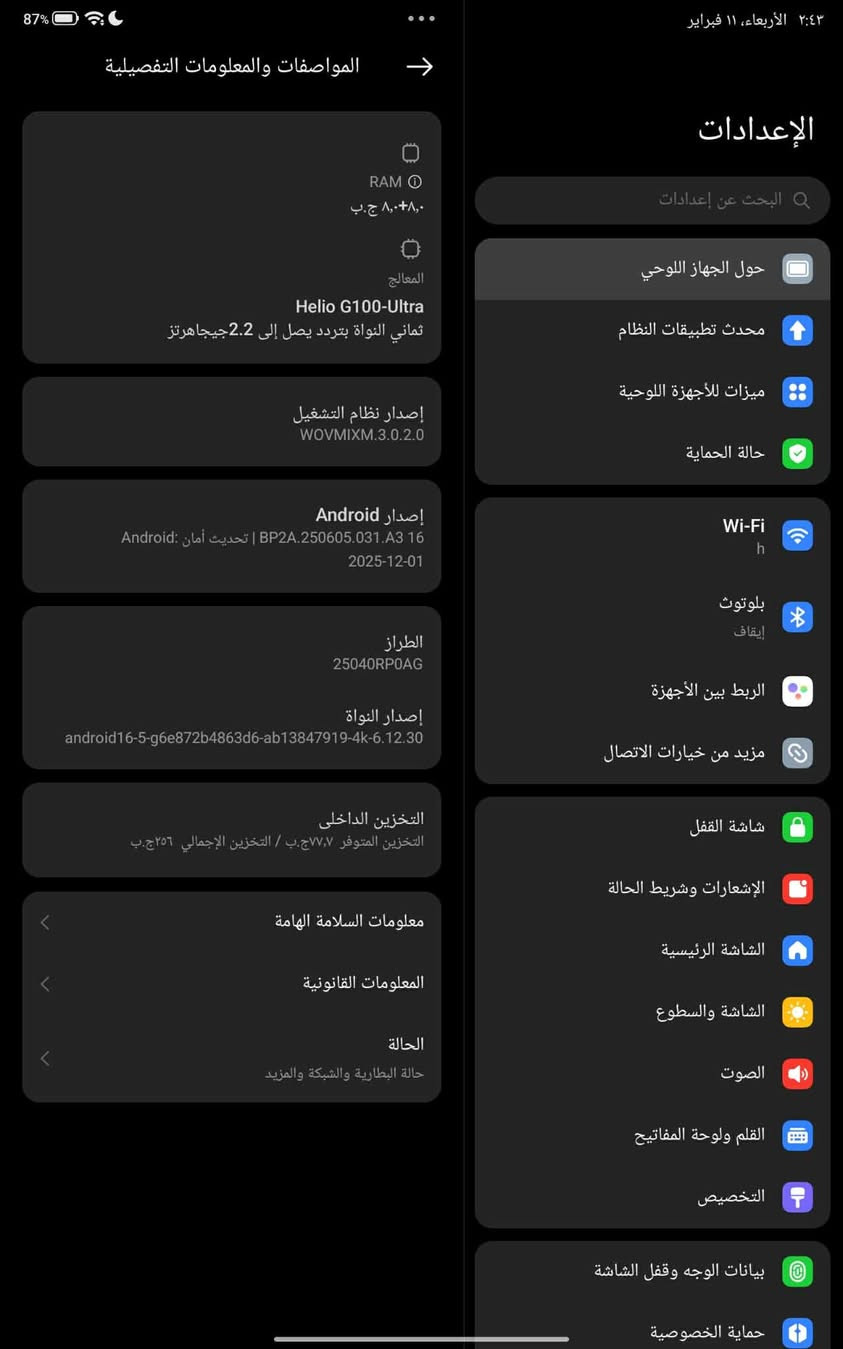
Task: Open system apps updater icon
Action: pos(797,330)
